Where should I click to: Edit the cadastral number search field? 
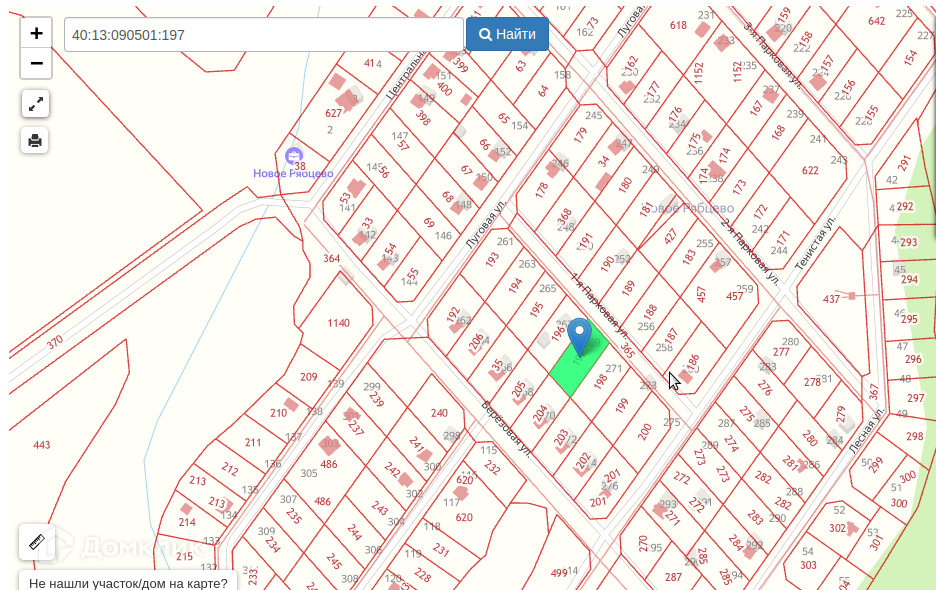click(262, 35)
